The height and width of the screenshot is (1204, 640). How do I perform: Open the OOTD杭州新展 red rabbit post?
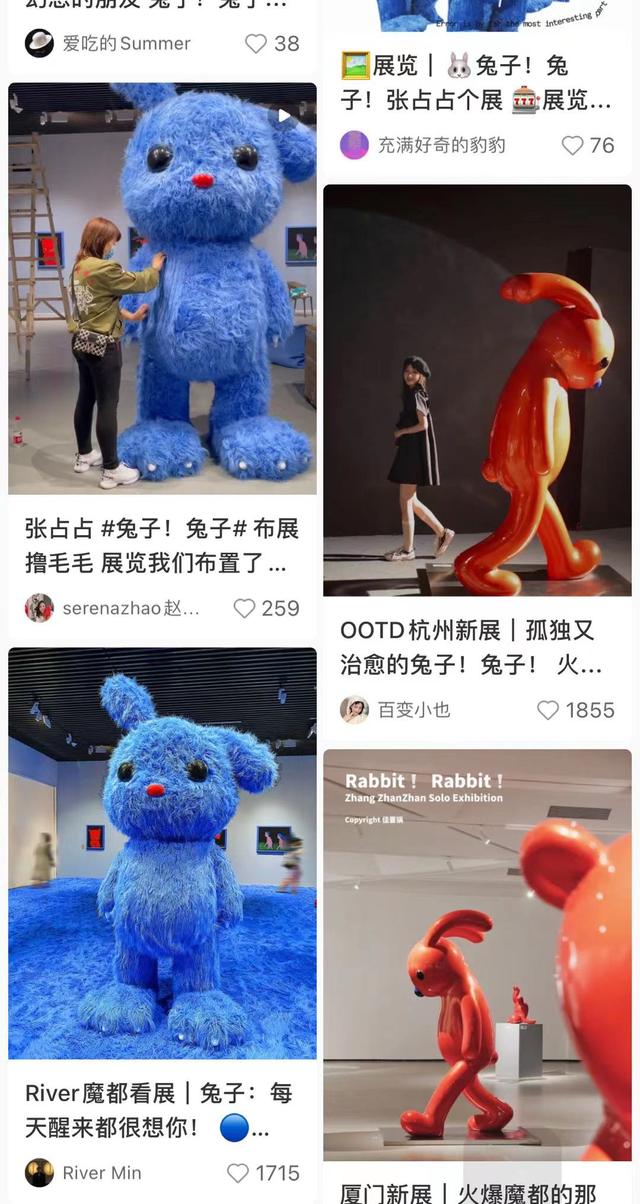[x=477, y=390]
